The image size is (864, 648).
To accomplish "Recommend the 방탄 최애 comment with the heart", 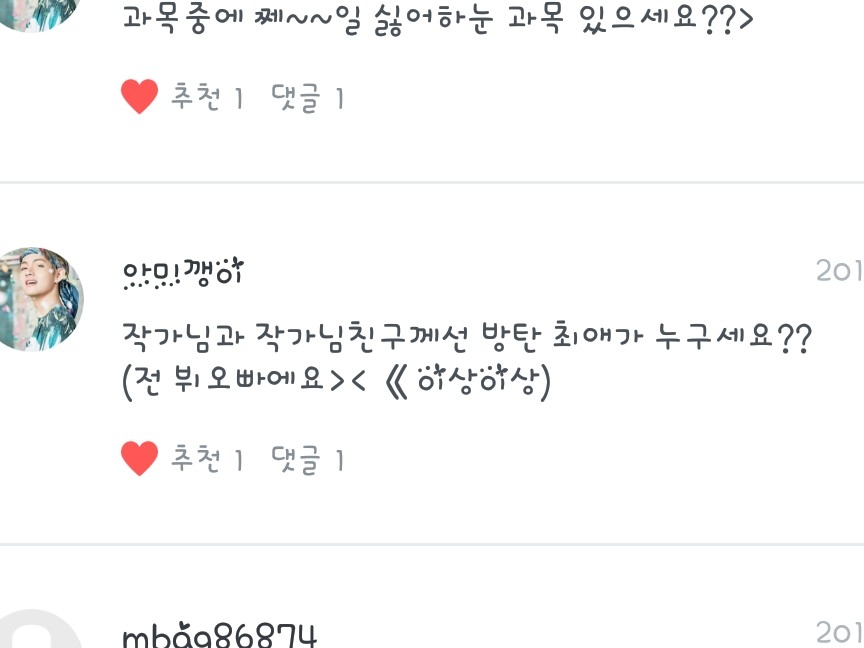I will (140, 459).
